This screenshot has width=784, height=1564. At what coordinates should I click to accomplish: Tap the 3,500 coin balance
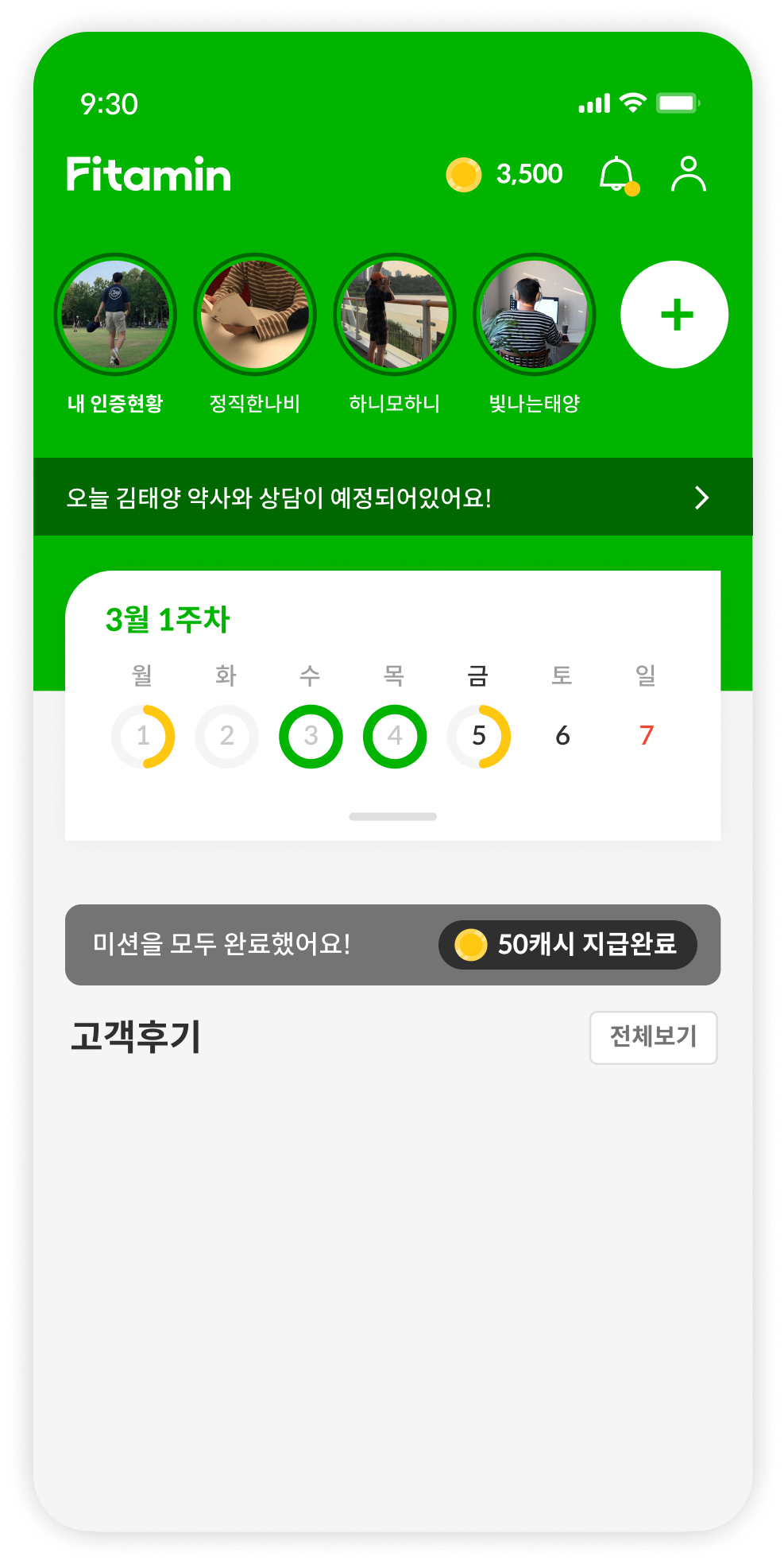pyautogui.click(x=505, y=174)
